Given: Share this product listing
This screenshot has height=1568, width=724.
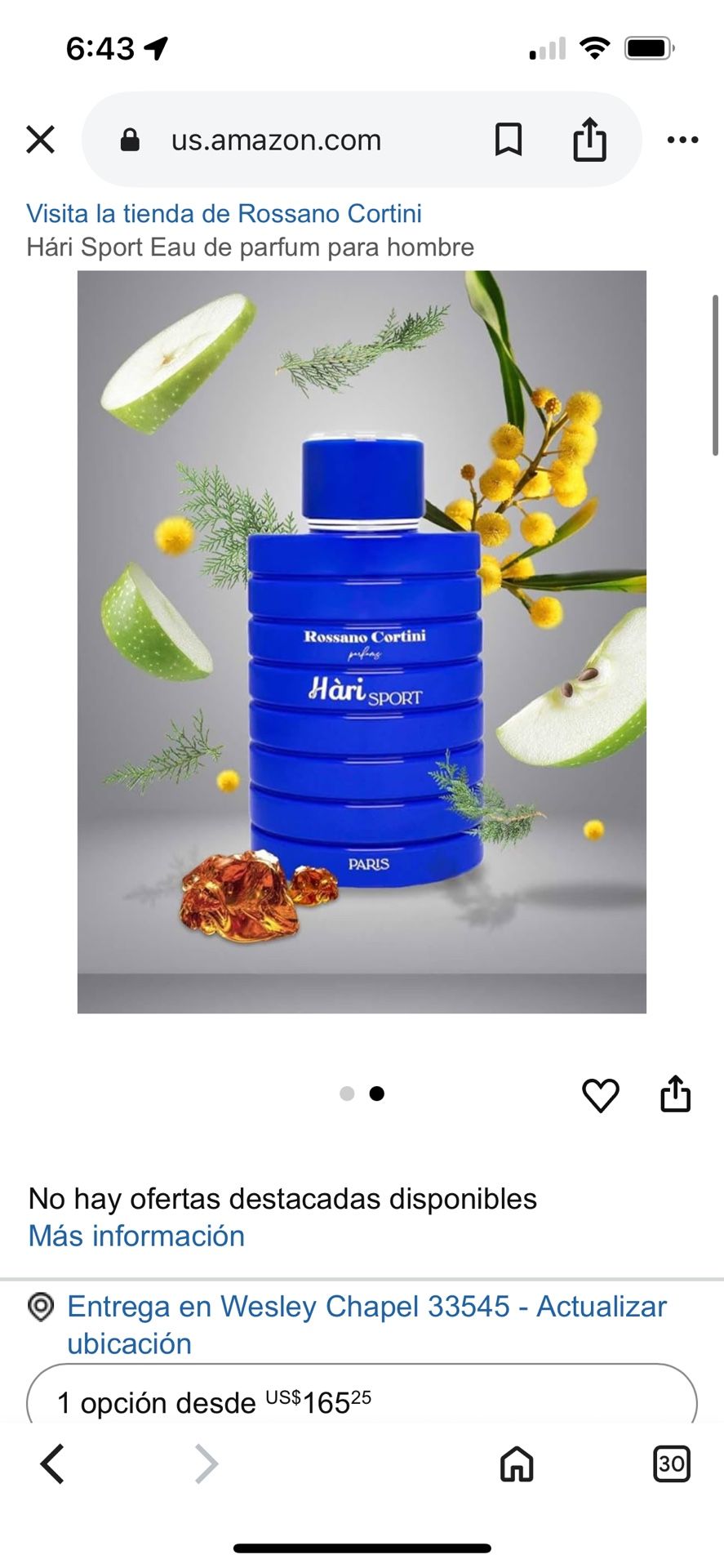Looking at the screenshot, I should tap(675, 1094).
